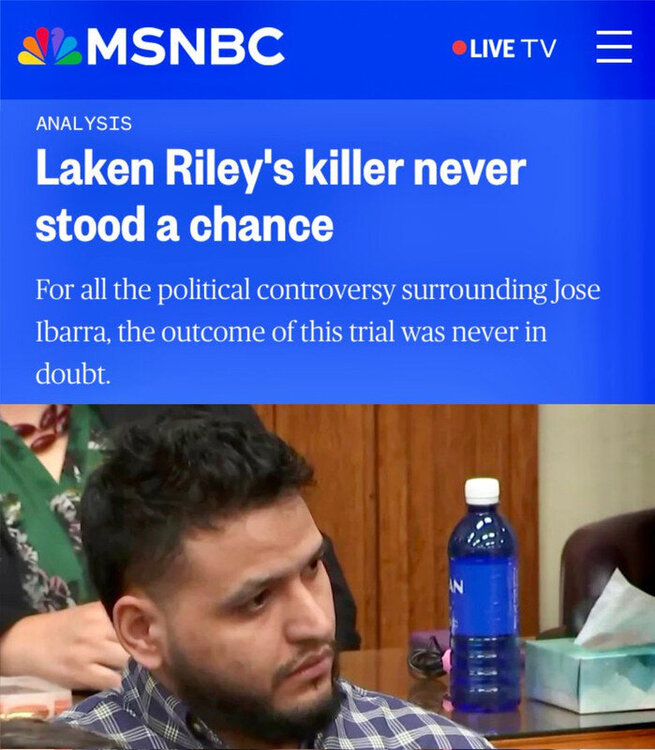Watch MSNBC Live TV

505,48
